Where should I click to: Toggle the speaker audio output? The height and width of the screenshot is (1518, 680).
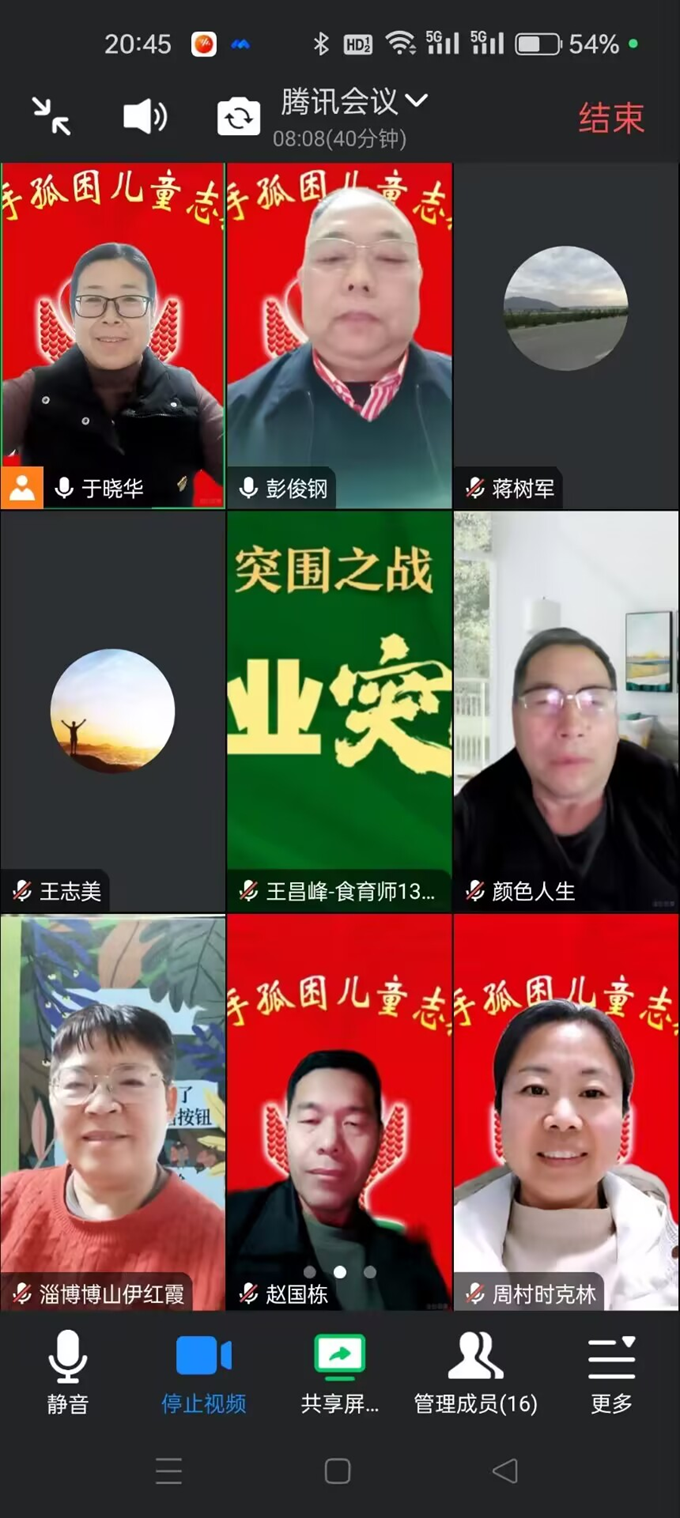point(144,117)
